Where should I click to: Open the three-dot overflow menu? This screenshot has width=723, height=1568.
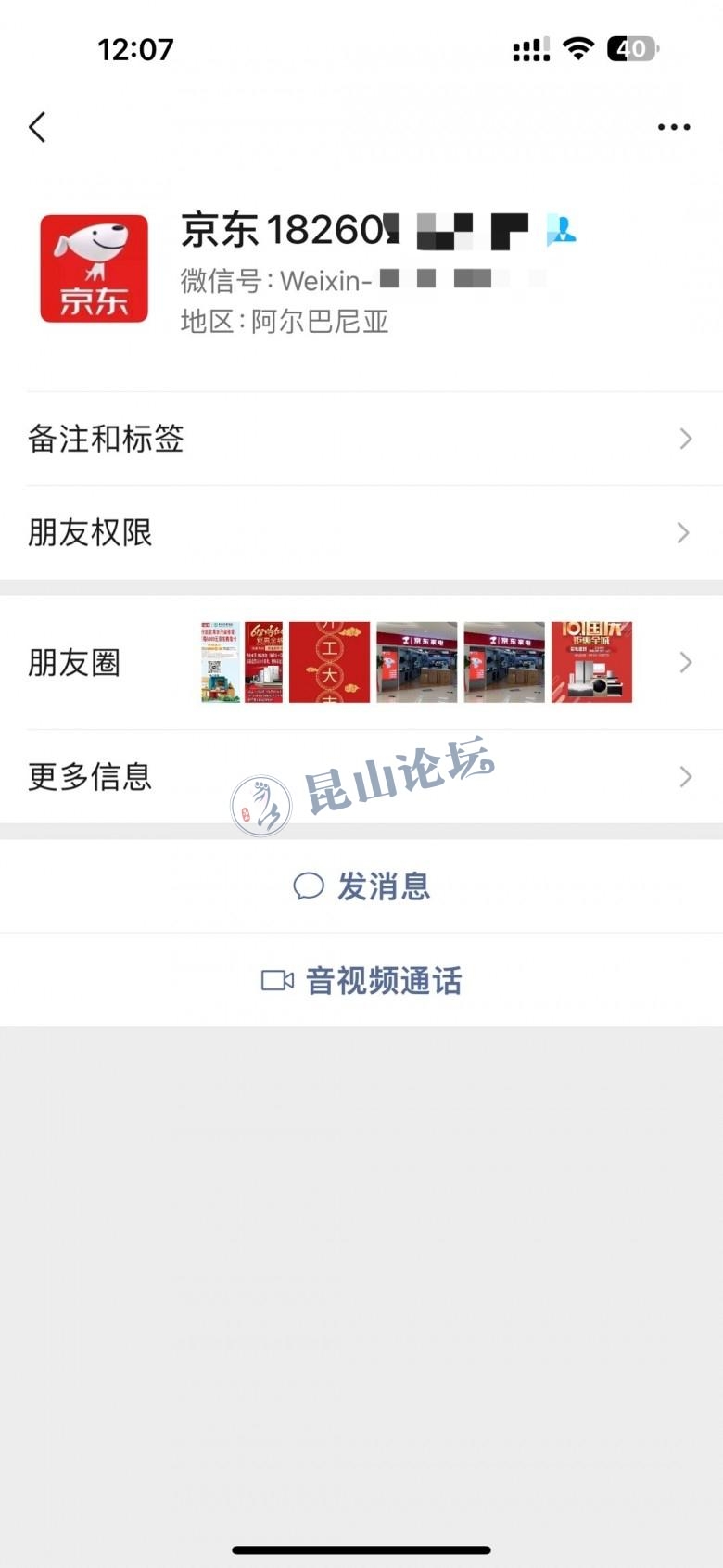(674, 127)
